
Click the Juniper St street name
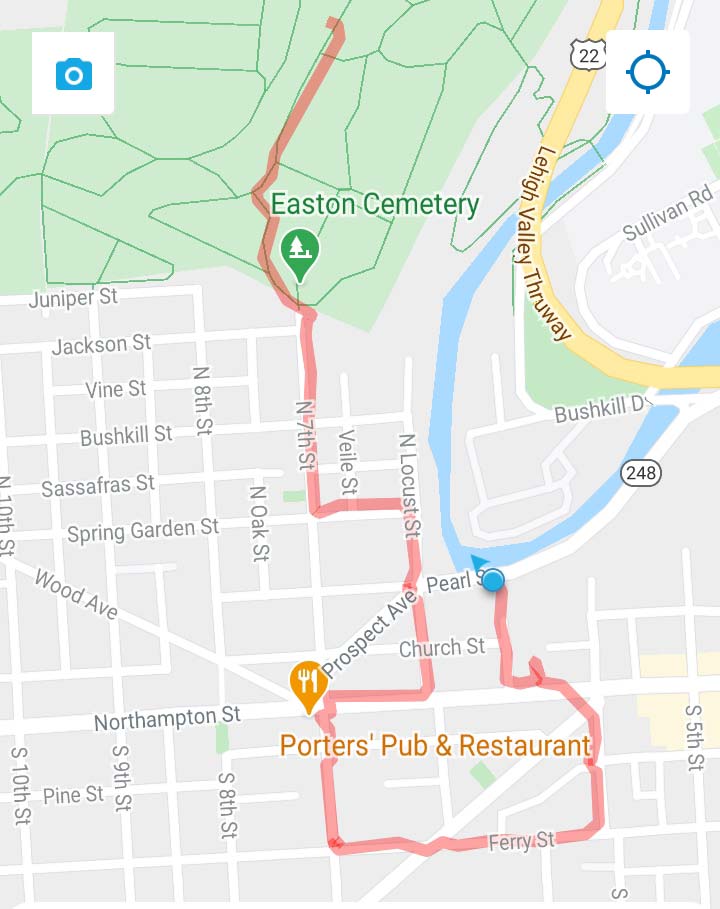(76, 298)
